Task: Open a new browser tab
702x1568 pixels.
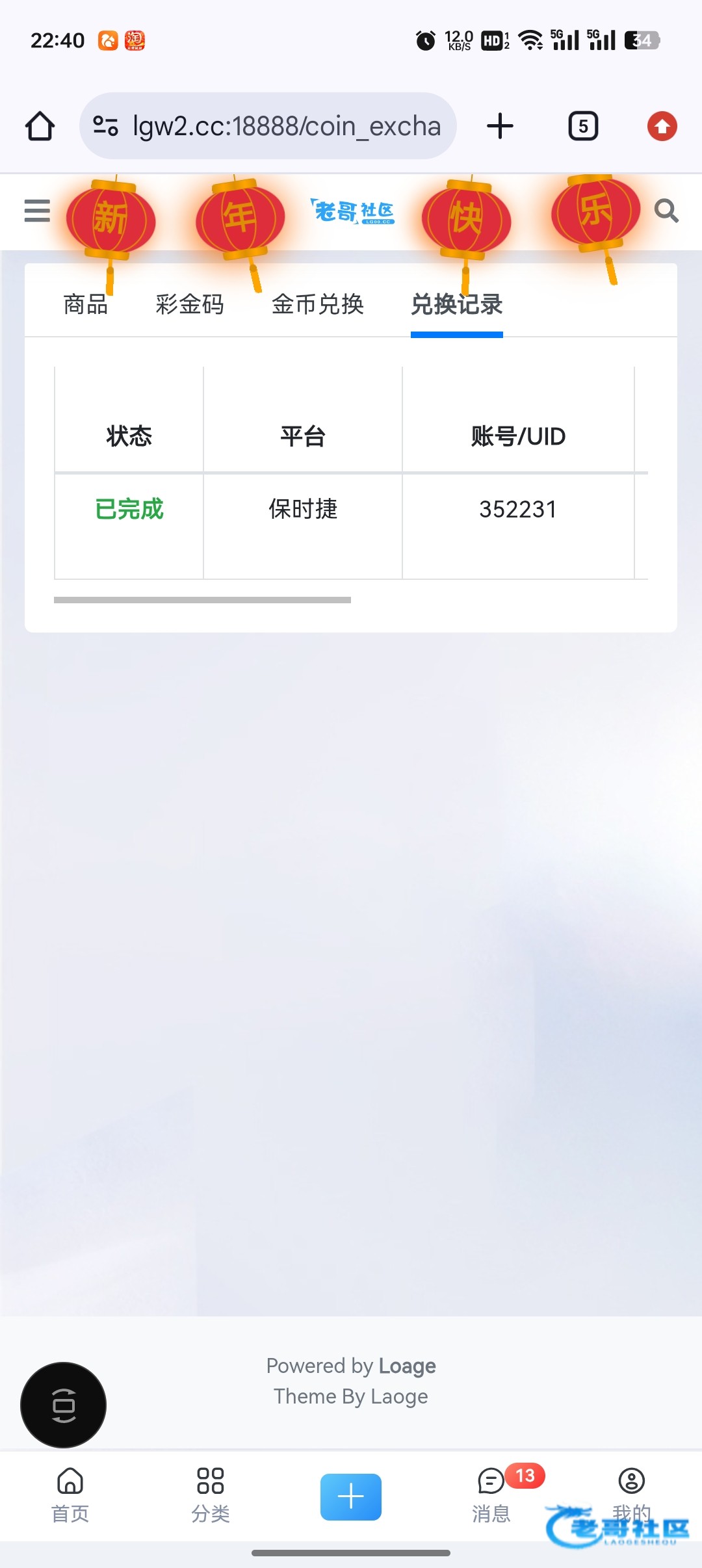Action: coord(500,126)
